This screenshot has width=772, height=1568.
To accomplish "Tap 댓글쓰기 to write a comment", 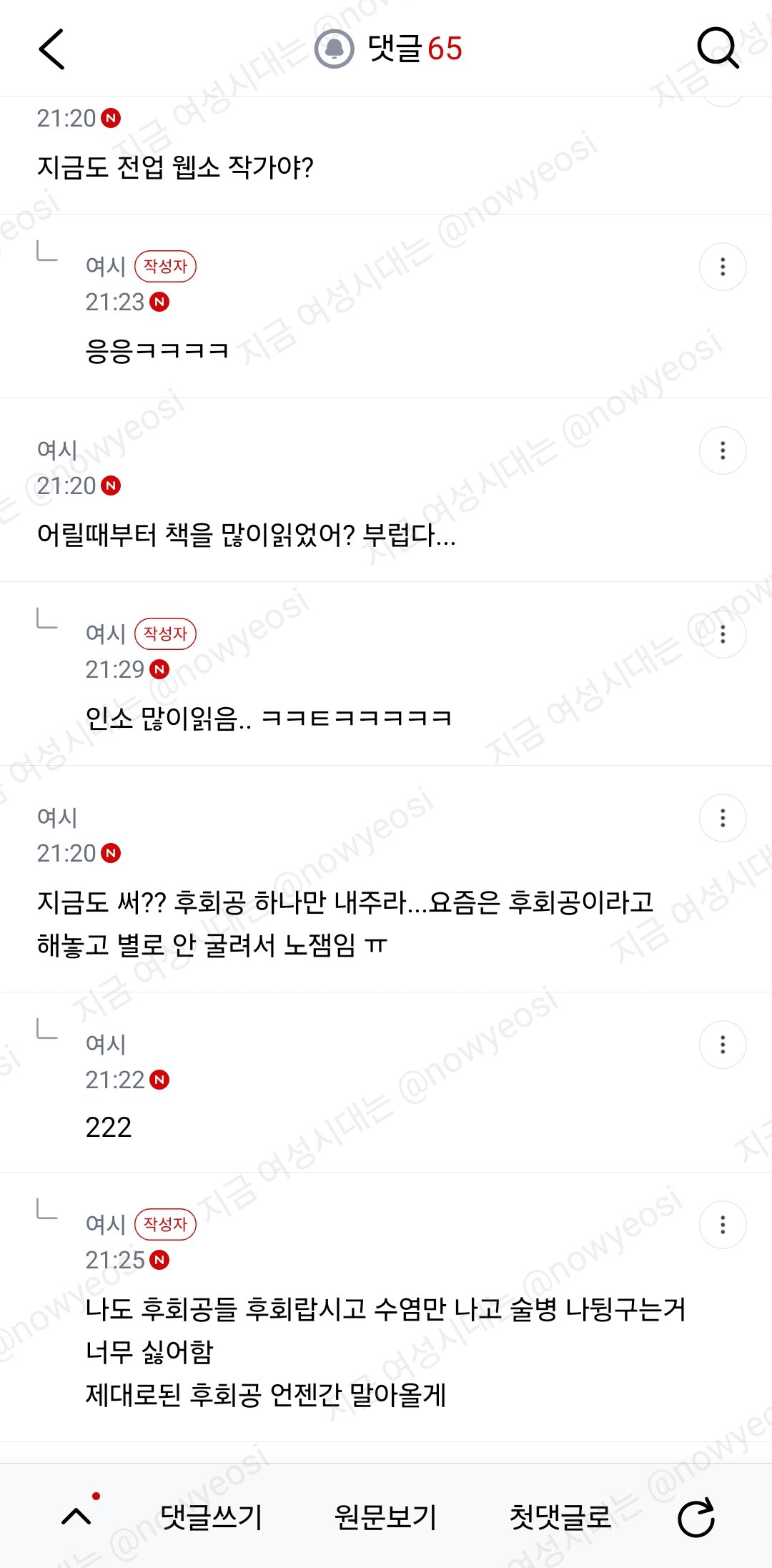I will 212,1517.
